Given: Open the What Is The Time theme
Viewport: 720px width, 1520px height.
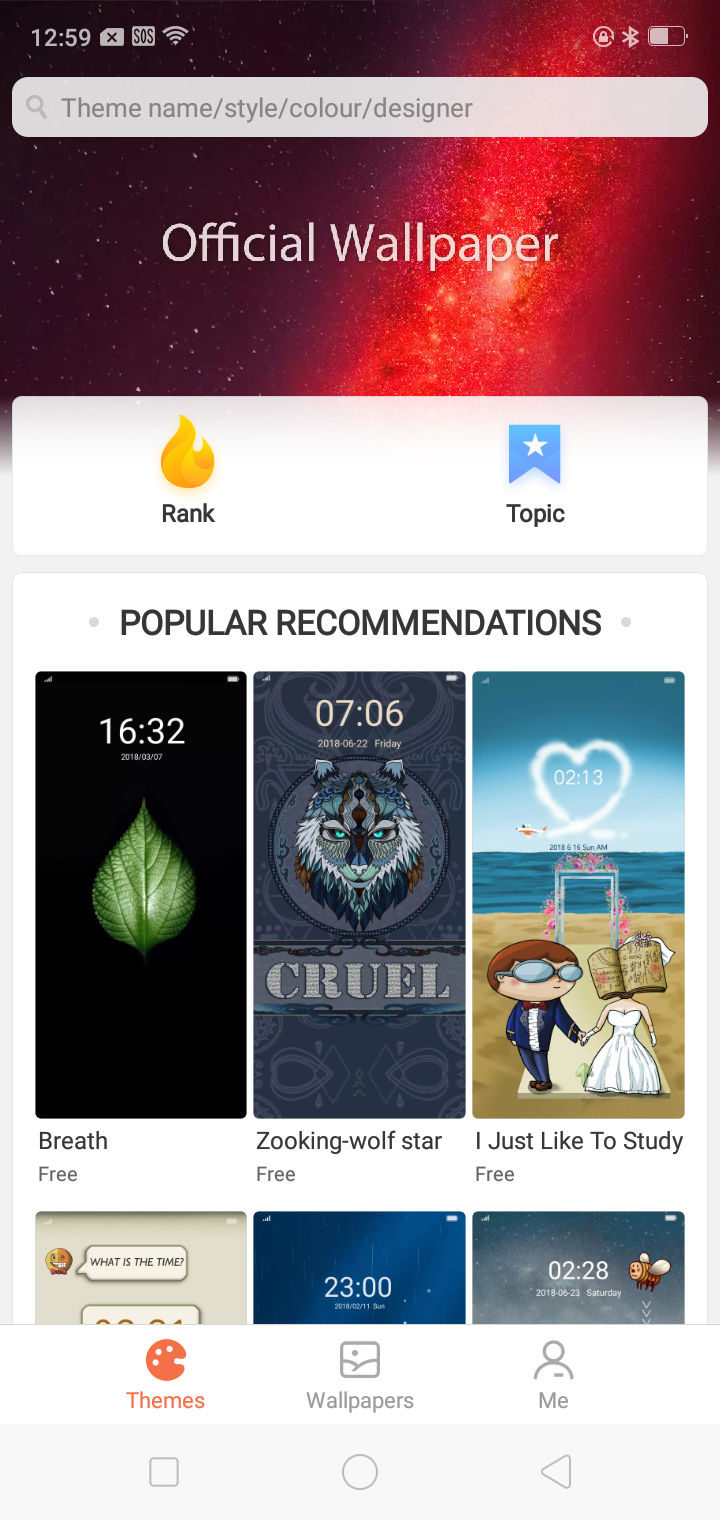Looking at the screenshot, I should coord(141,1268).
